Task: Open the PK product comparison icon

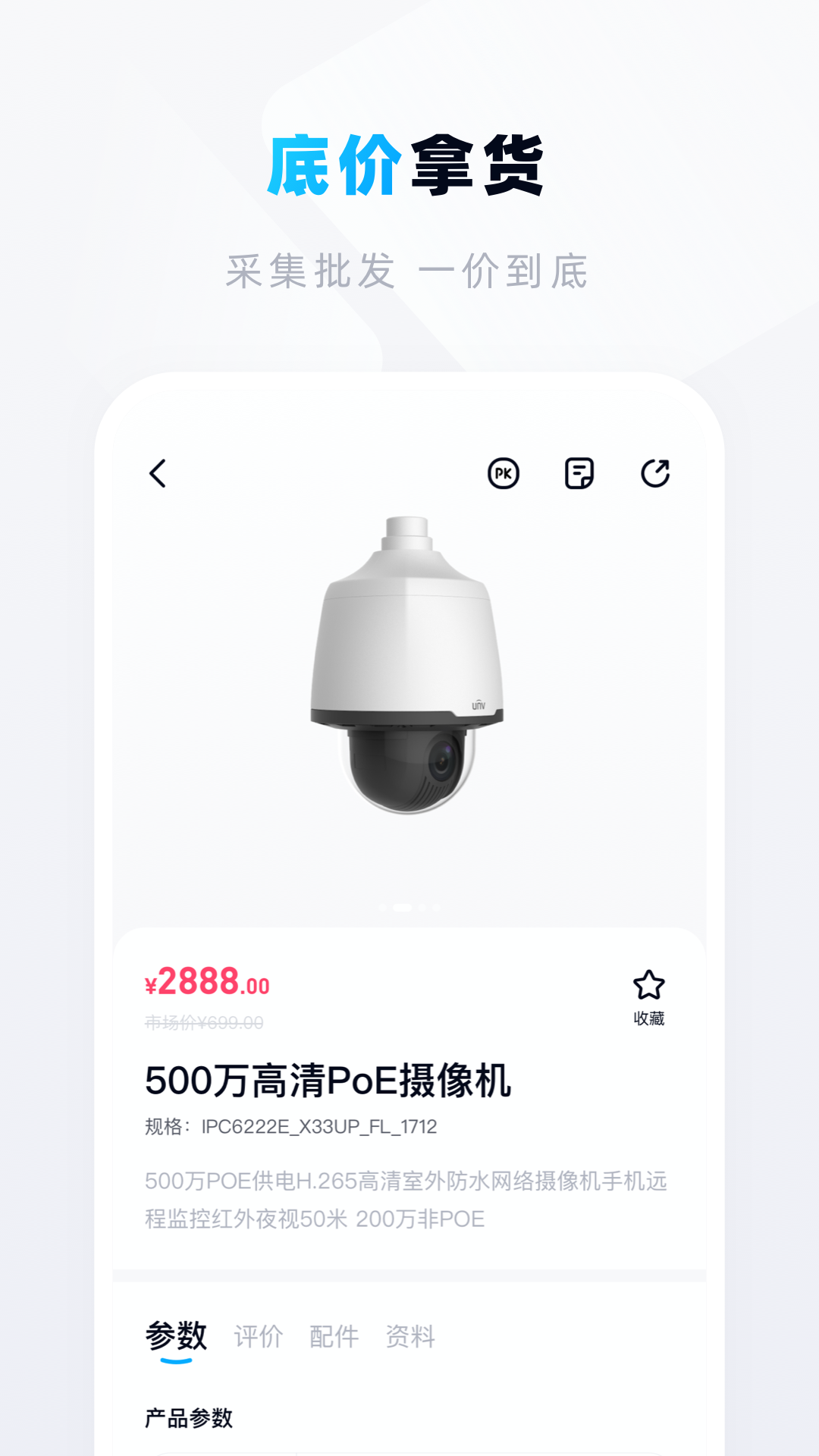Action: 504,472
